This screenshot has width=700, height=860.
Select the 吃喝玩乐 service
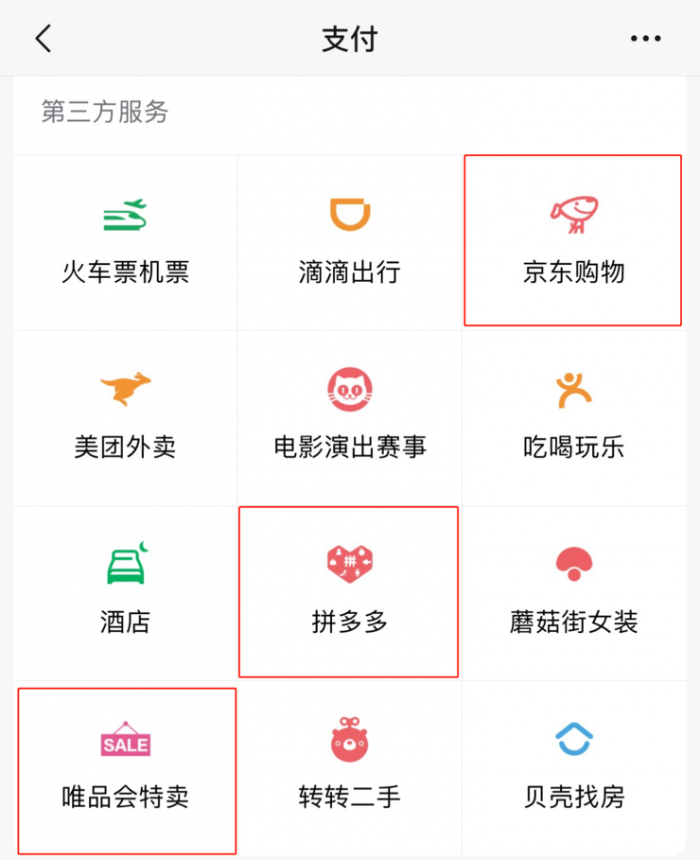[573, 417]
